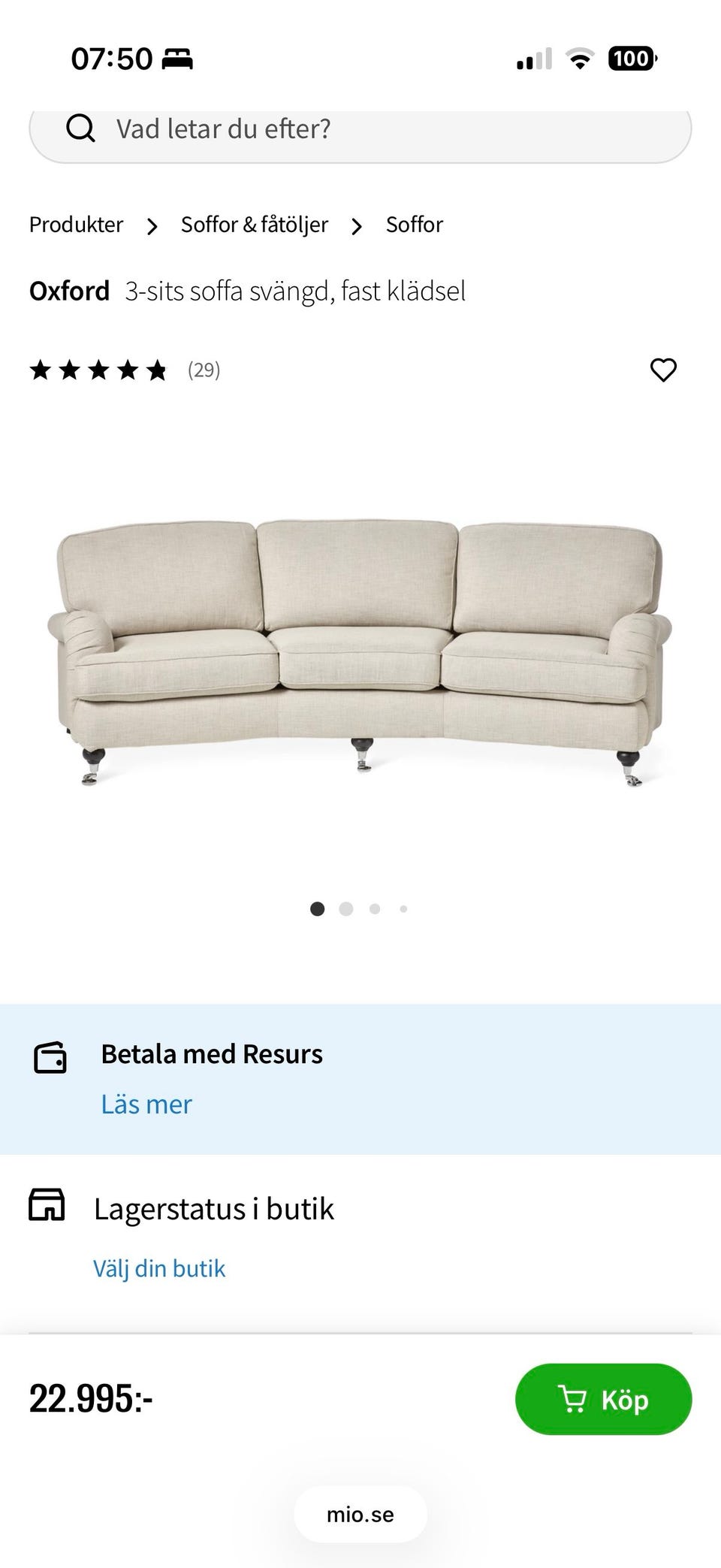721x1568 pixels.
Task: Click Välj din butik link
Action: tap(160, 1267)
